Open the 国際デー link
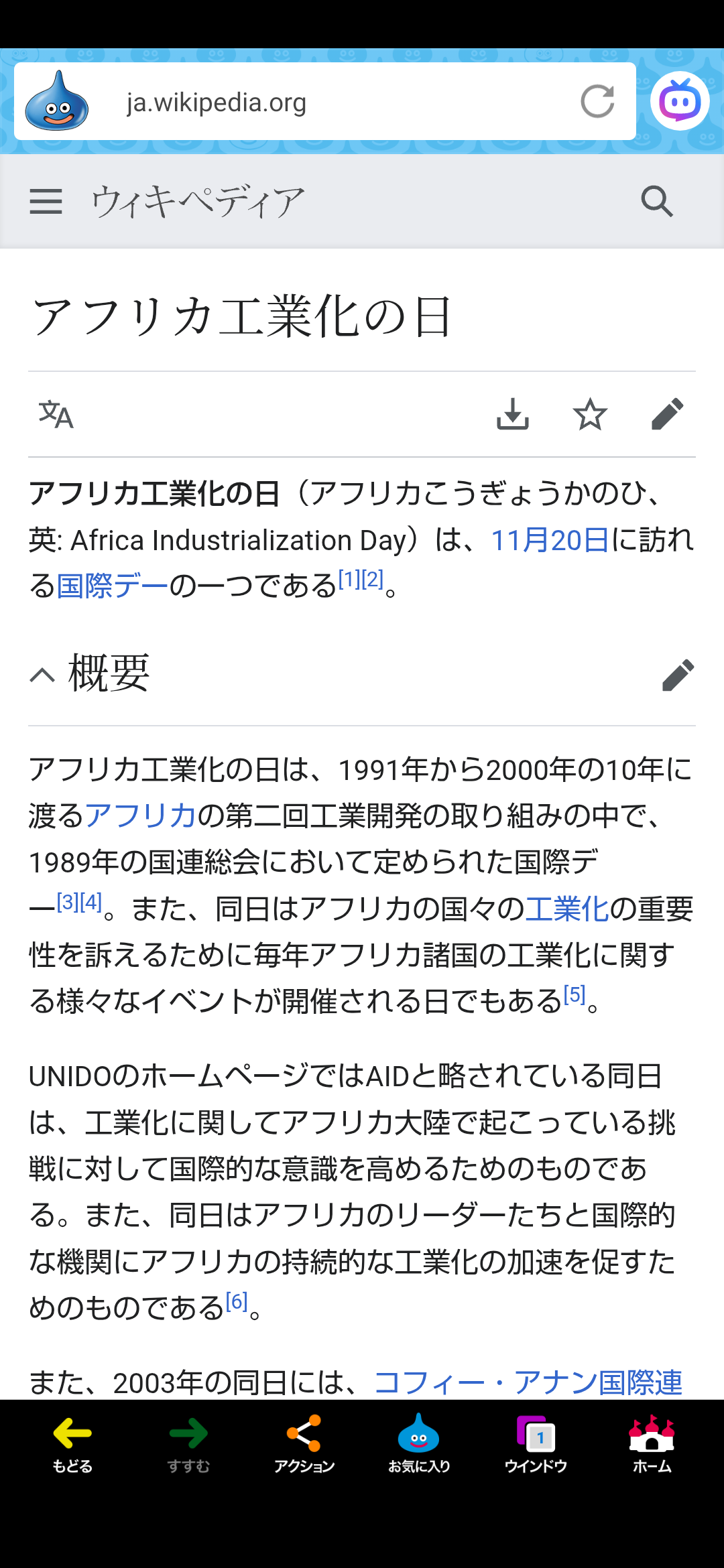This screenshot has width=724, height=1568. [112, 586]
